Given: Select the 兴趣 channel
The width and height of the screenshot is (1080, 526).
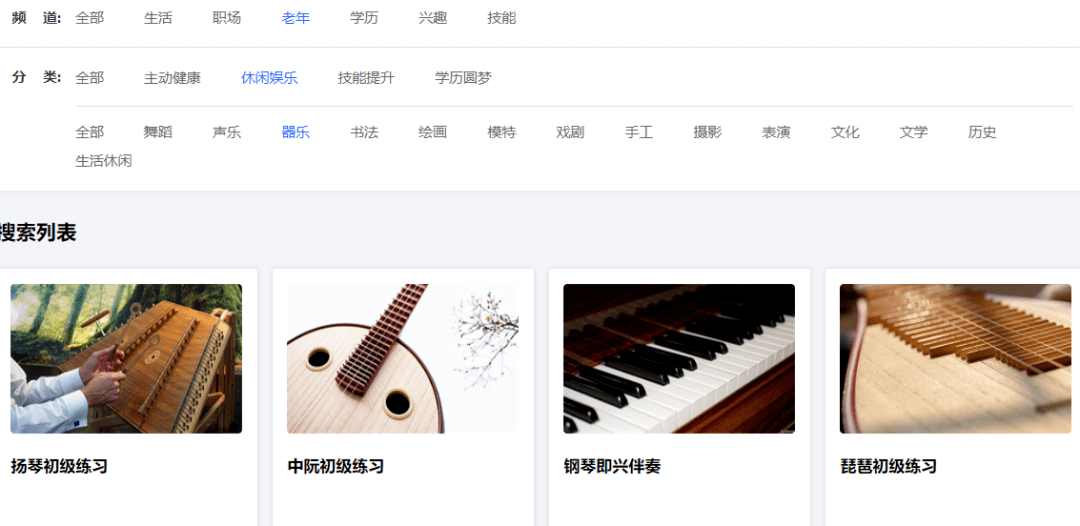Looking at the screenshot, I should click(x=433, y=19).
